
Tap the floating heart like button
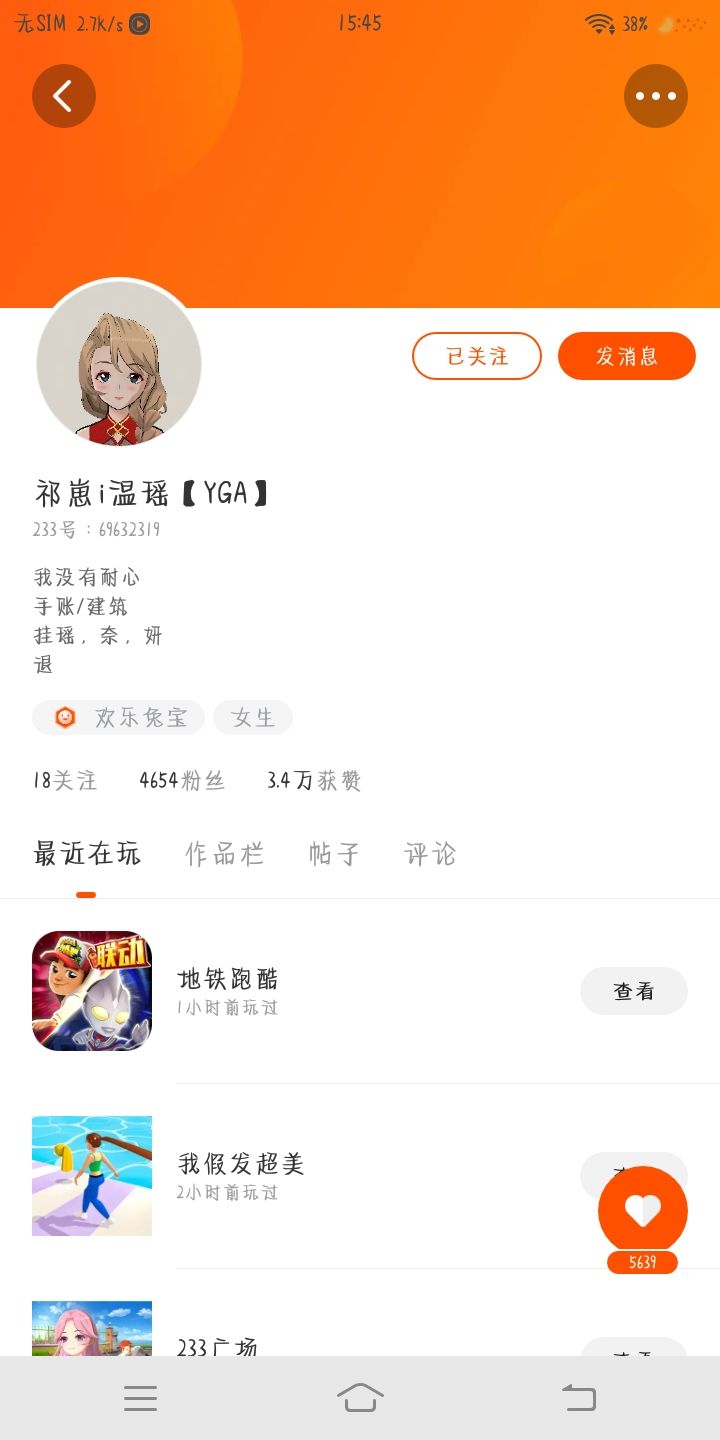pyautogui.click(x=642, y=1210)
